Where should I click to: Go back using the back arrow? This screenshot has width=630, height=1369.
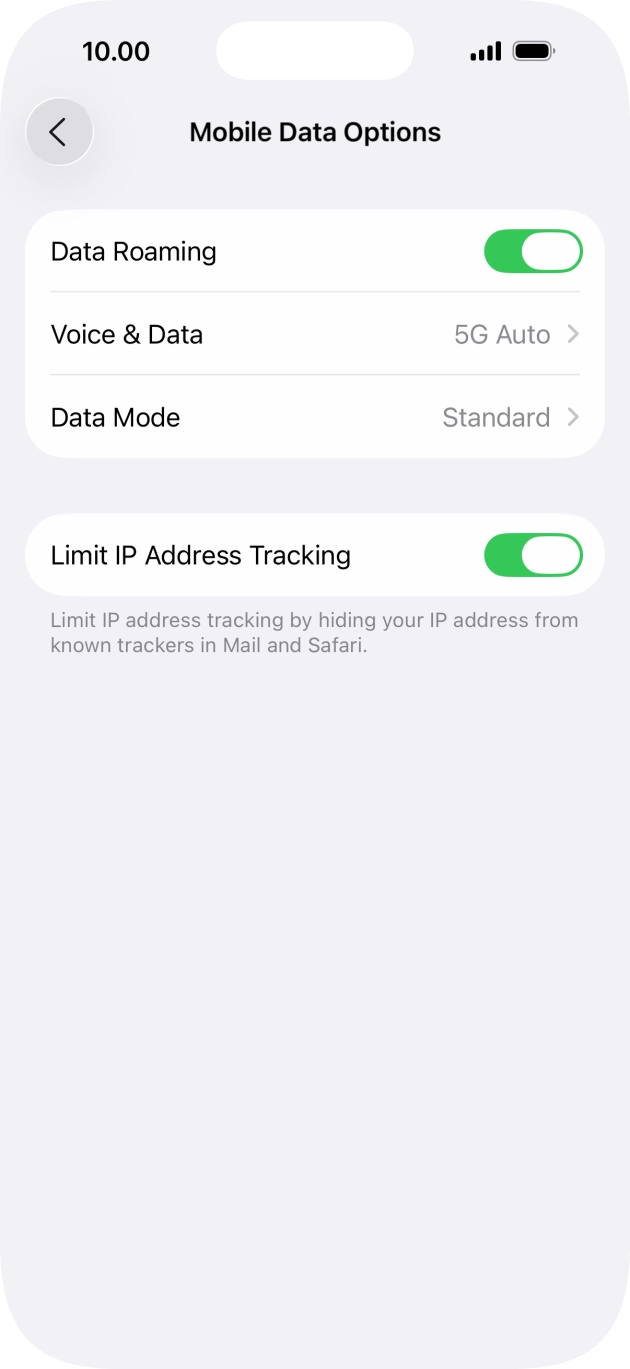59,132
